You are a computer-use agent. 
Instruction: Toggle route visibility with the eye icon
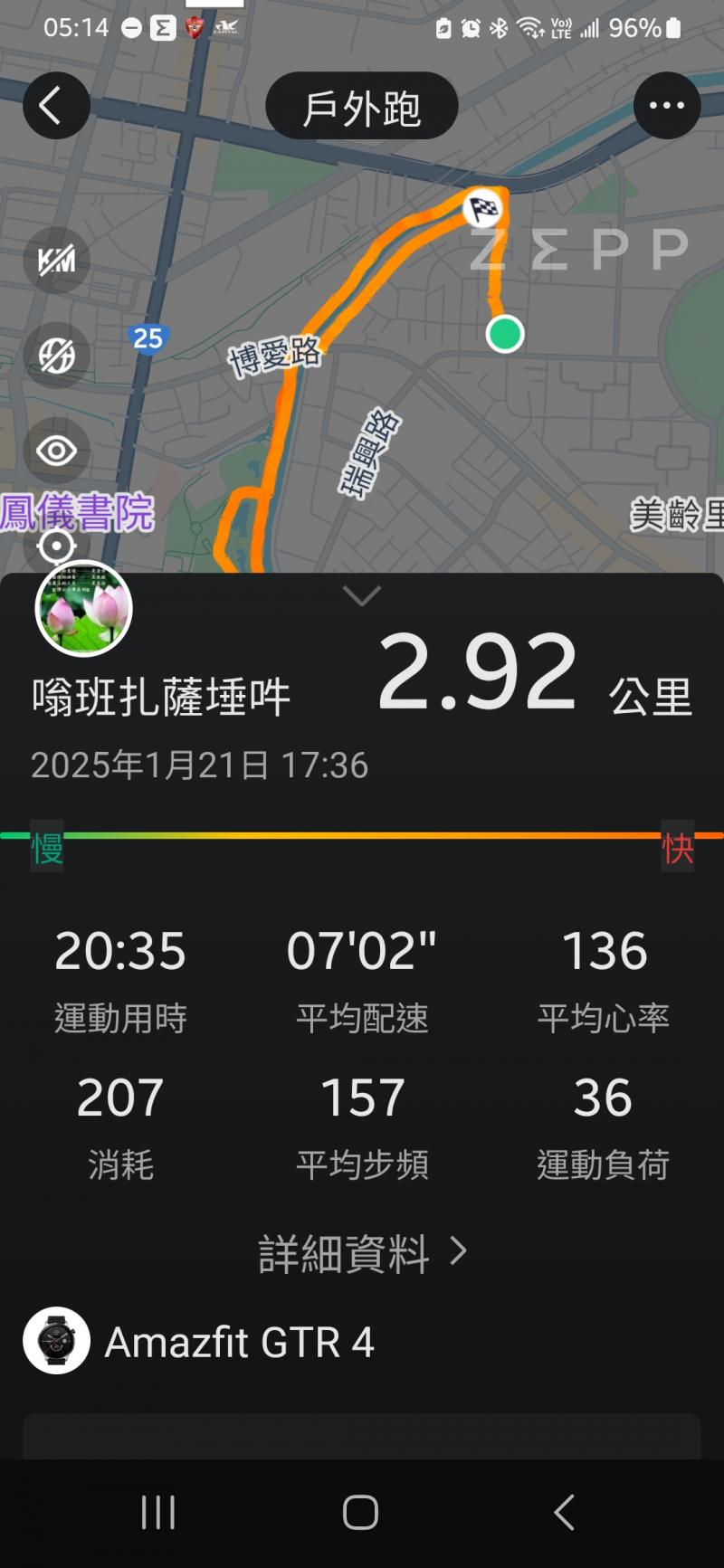[56, 450]
